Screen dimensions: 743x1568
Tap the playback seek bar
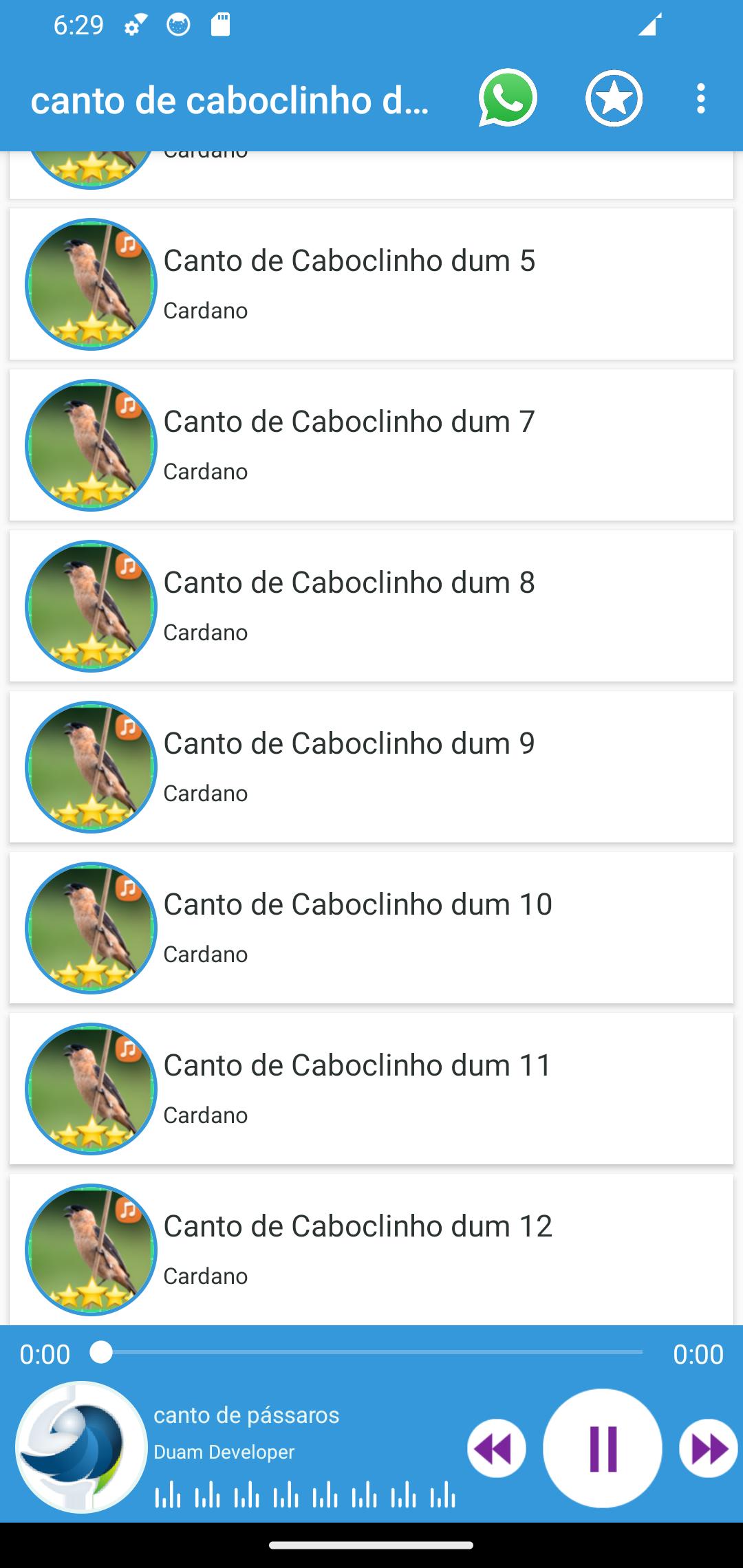point(371,1352)
